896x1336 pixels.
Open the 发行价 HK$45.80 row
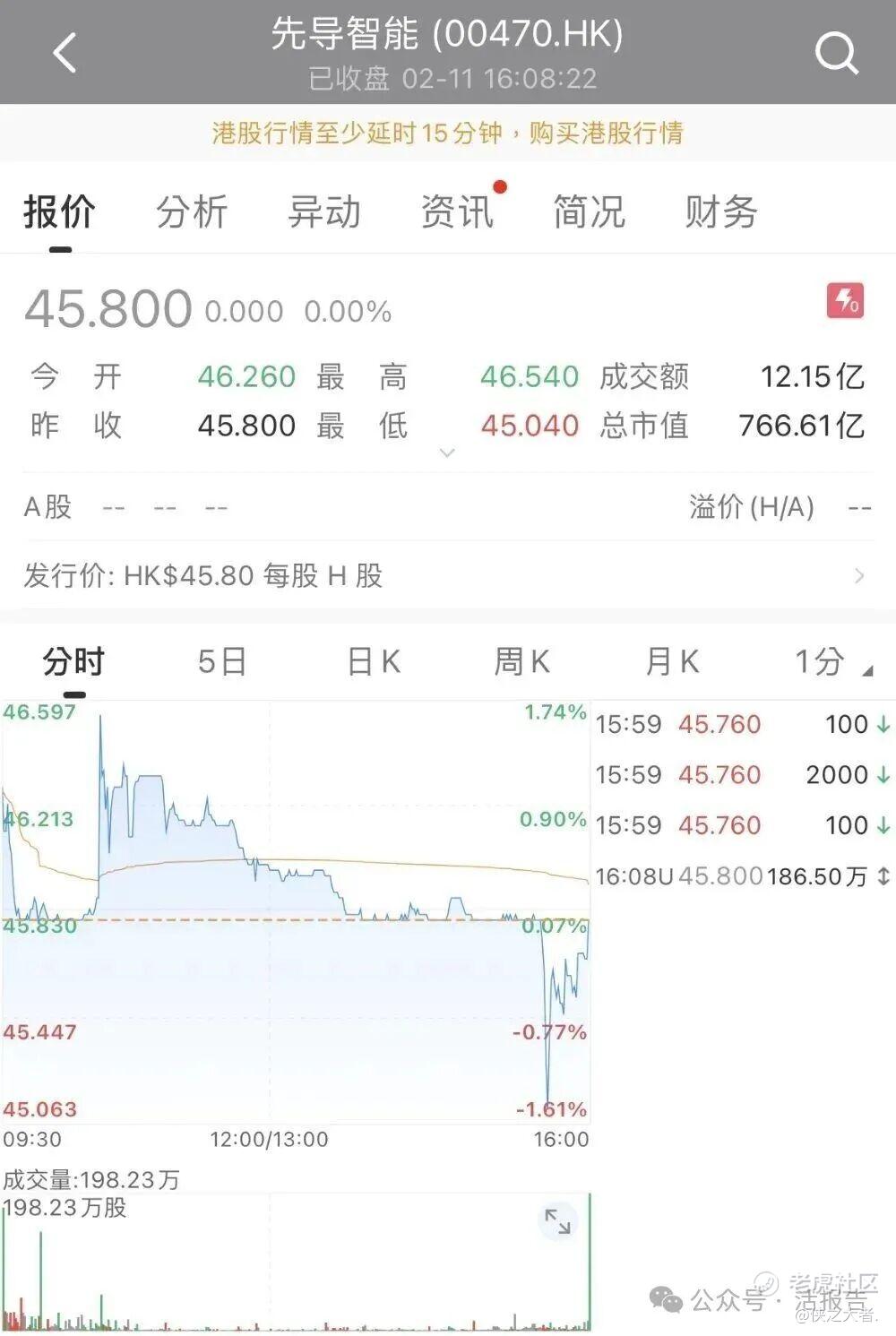(x=448, y=575)
